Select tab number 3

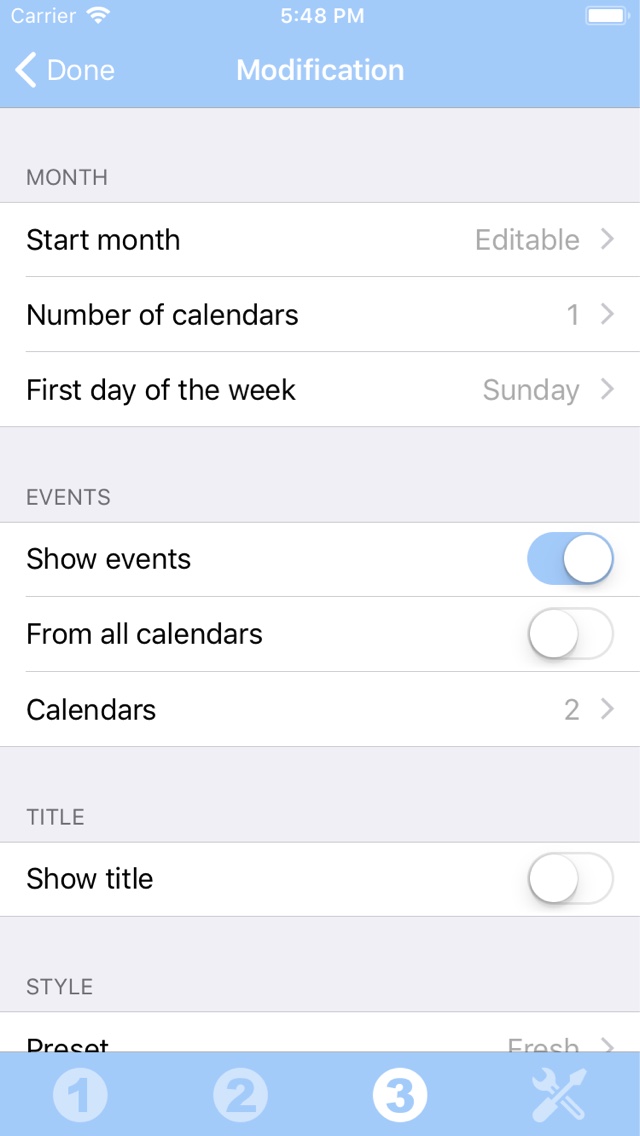[x=400, y=1094]
